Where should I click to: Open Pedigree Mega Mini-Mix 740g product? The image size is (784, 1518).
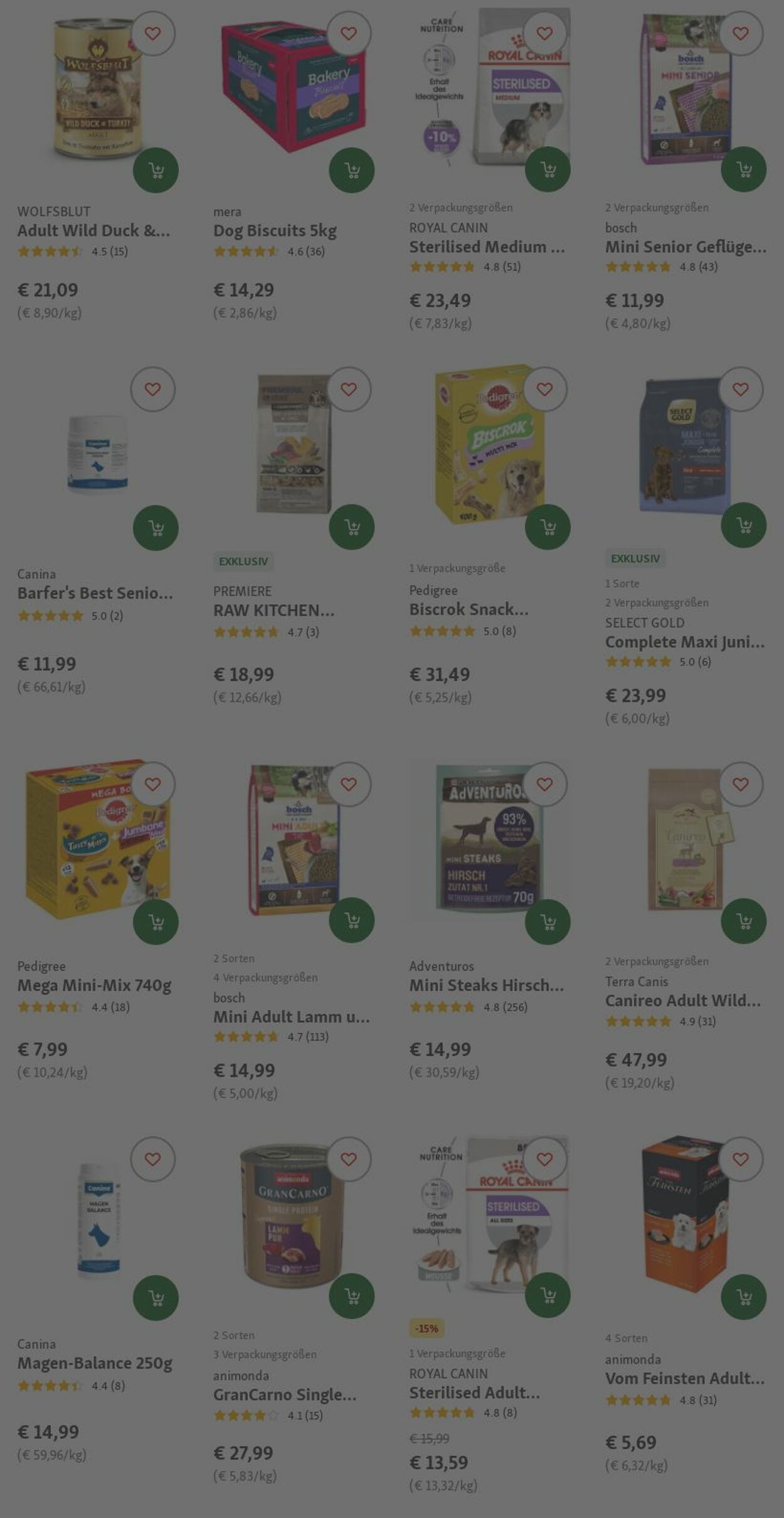point(94,985)
